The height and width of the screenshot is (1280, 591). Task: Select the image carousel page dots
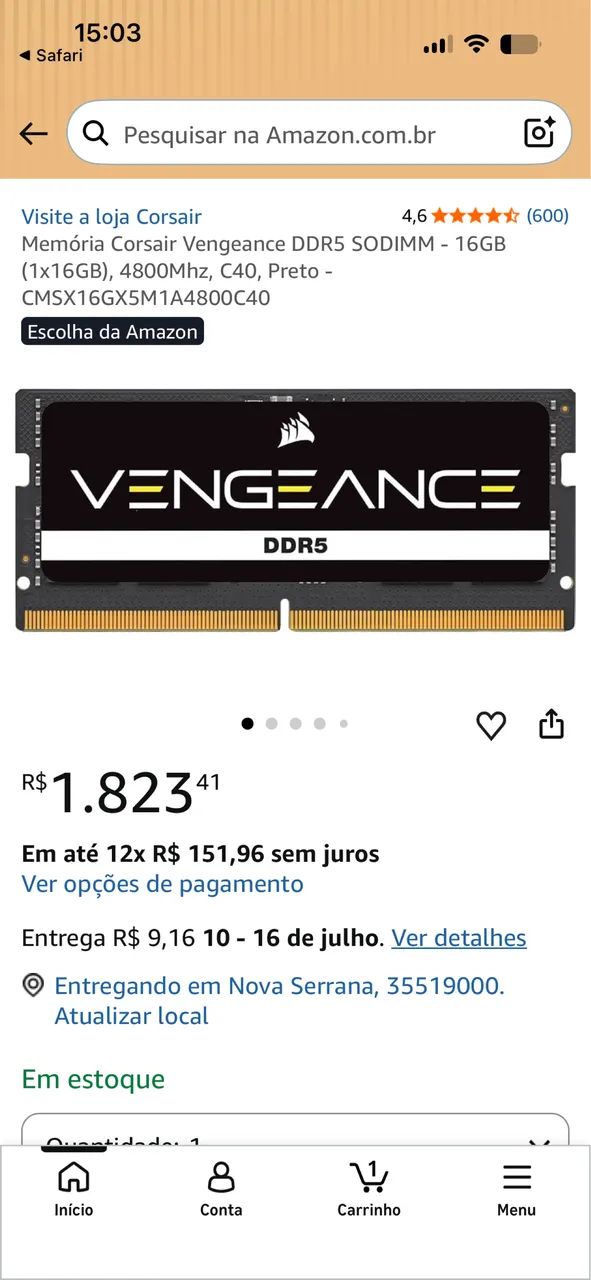coord(295,724)
